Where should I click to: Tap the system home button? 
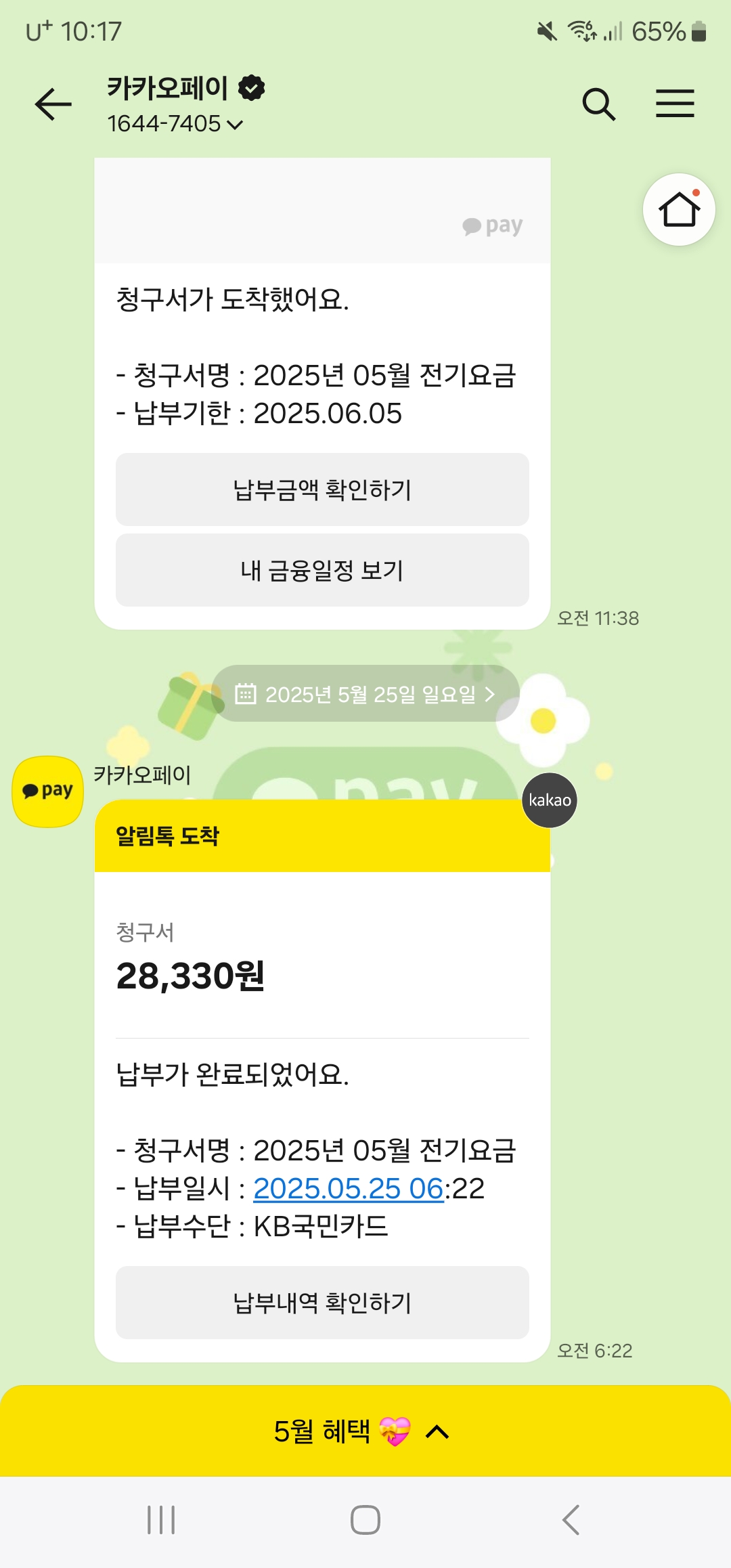click(365, 1520)
